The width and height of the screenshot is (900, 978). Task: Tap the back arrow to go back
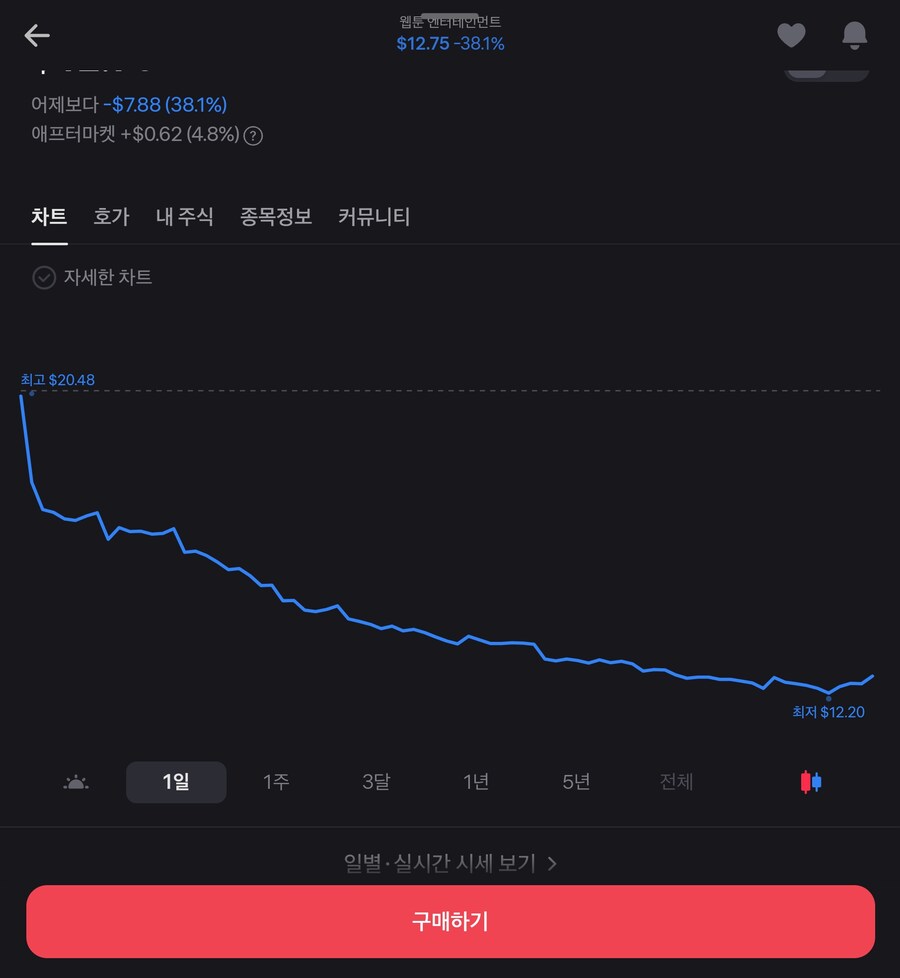point(36,36)
